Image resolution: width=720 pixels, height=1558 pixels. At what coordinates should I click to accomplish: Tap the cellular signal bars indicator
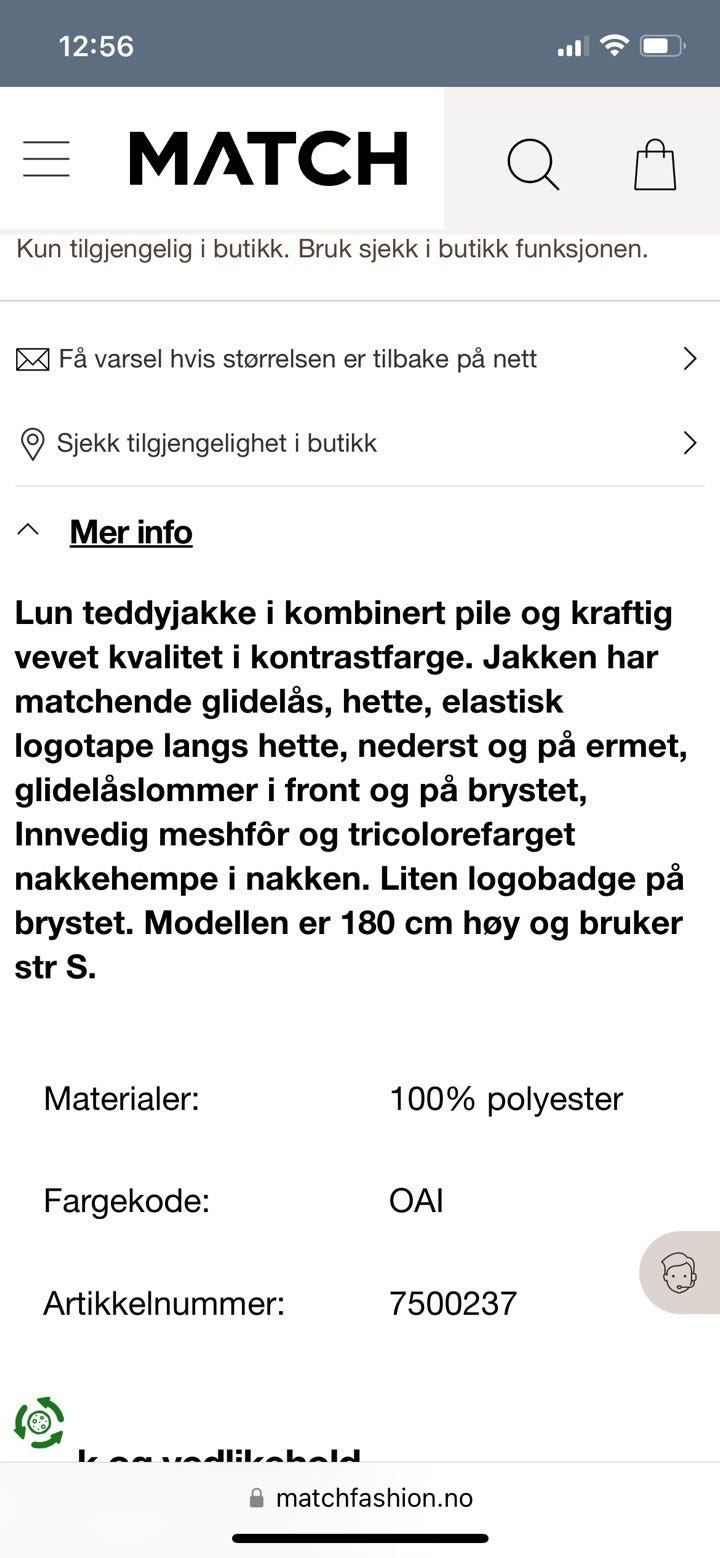coord(572,44)
